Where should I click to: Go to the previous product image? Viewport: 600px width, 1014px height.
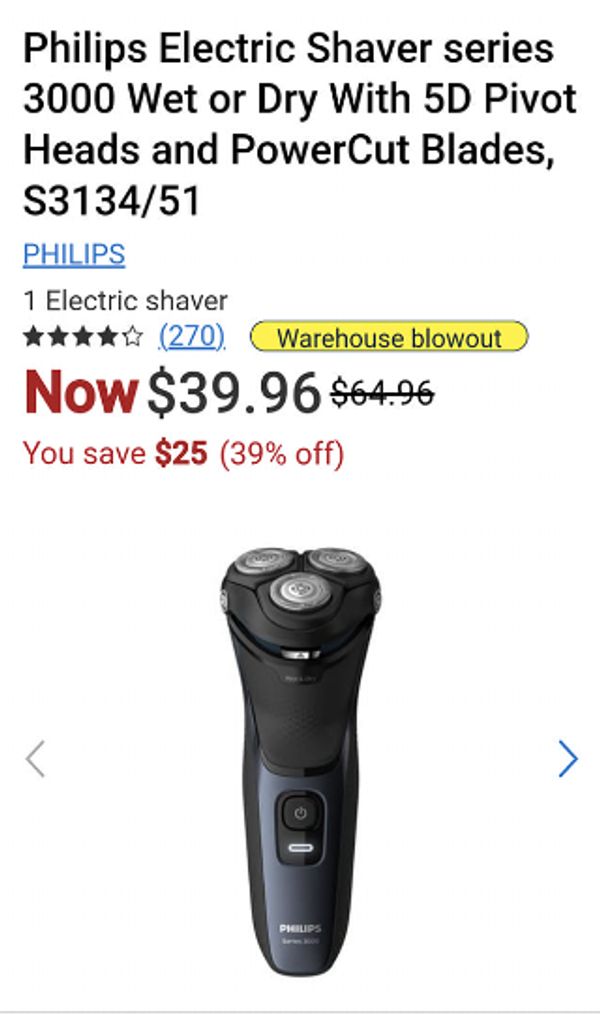tap(35, 759)
